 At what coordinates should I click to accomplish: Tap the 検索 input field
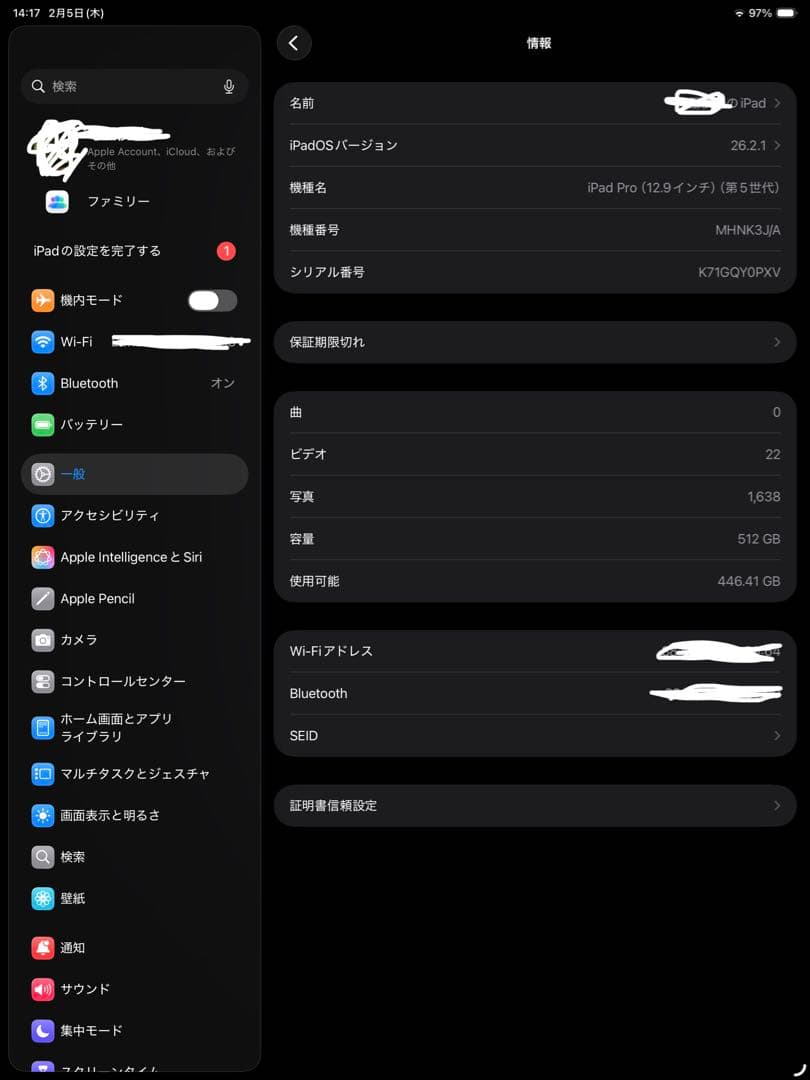pos(120,86)
